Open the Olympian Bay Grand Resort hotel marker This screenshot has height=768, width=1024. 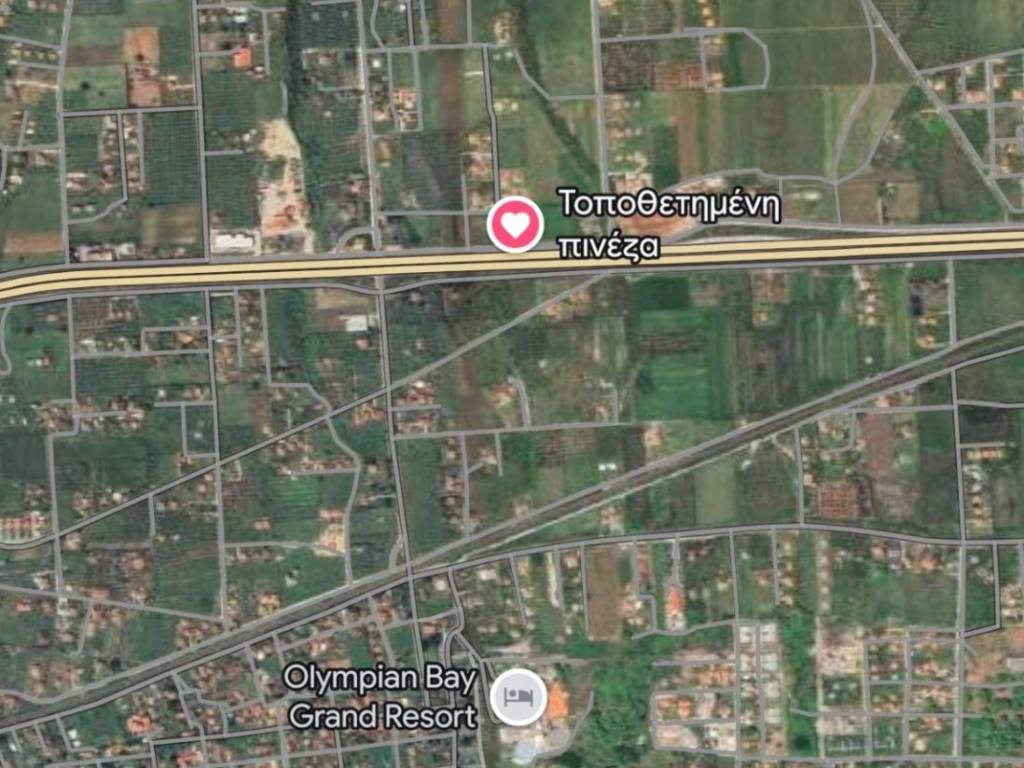coord(519,697)
